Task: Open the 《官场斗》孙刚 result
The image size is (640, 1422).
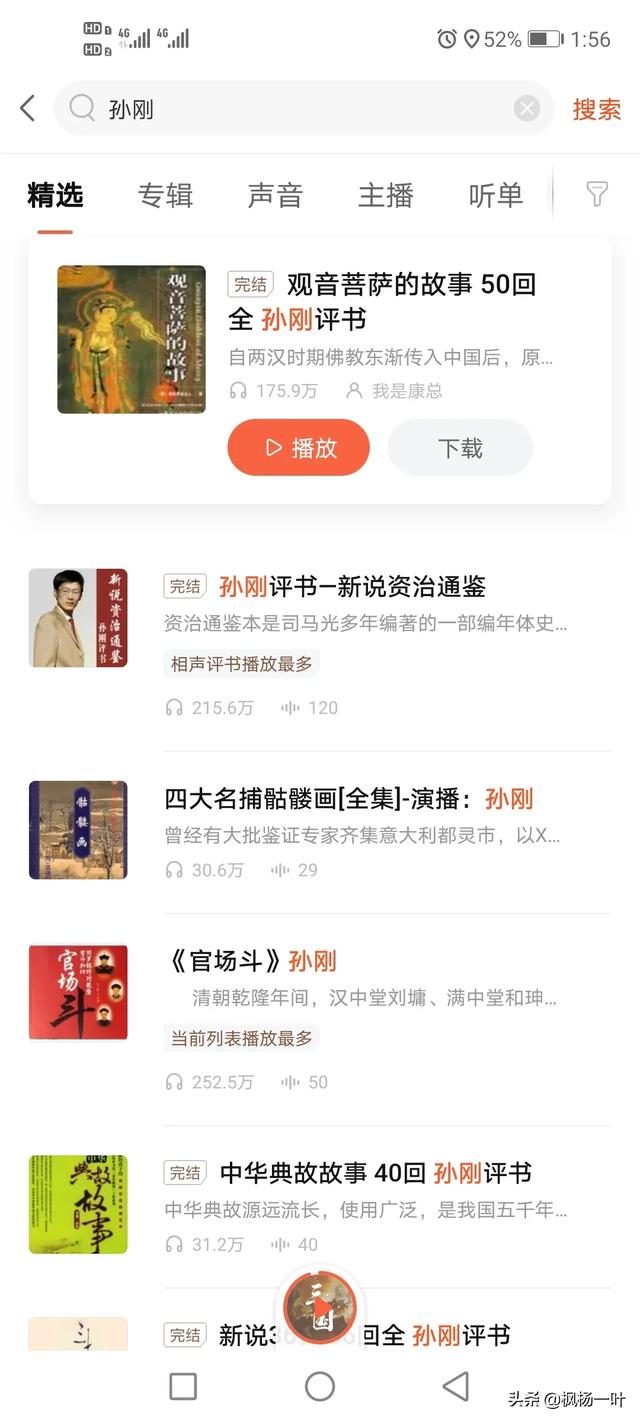Action: pos(250,961)
